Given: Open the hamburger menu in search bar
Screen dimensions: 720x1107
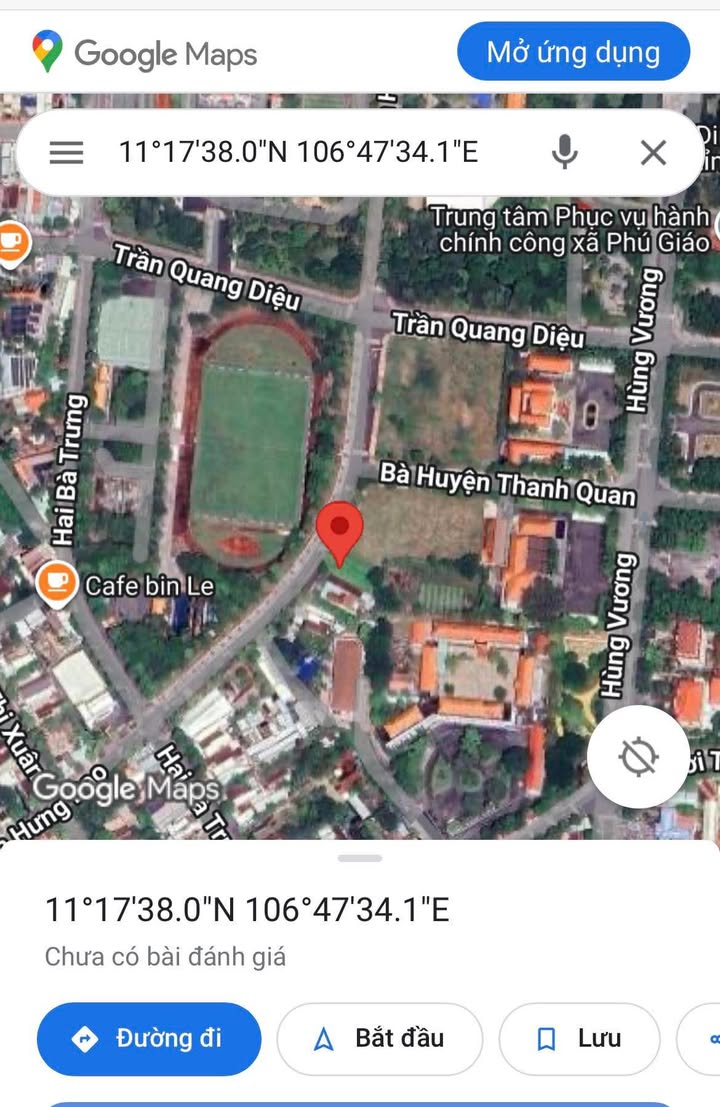Looking at the screenshot, I should point(66,152).
